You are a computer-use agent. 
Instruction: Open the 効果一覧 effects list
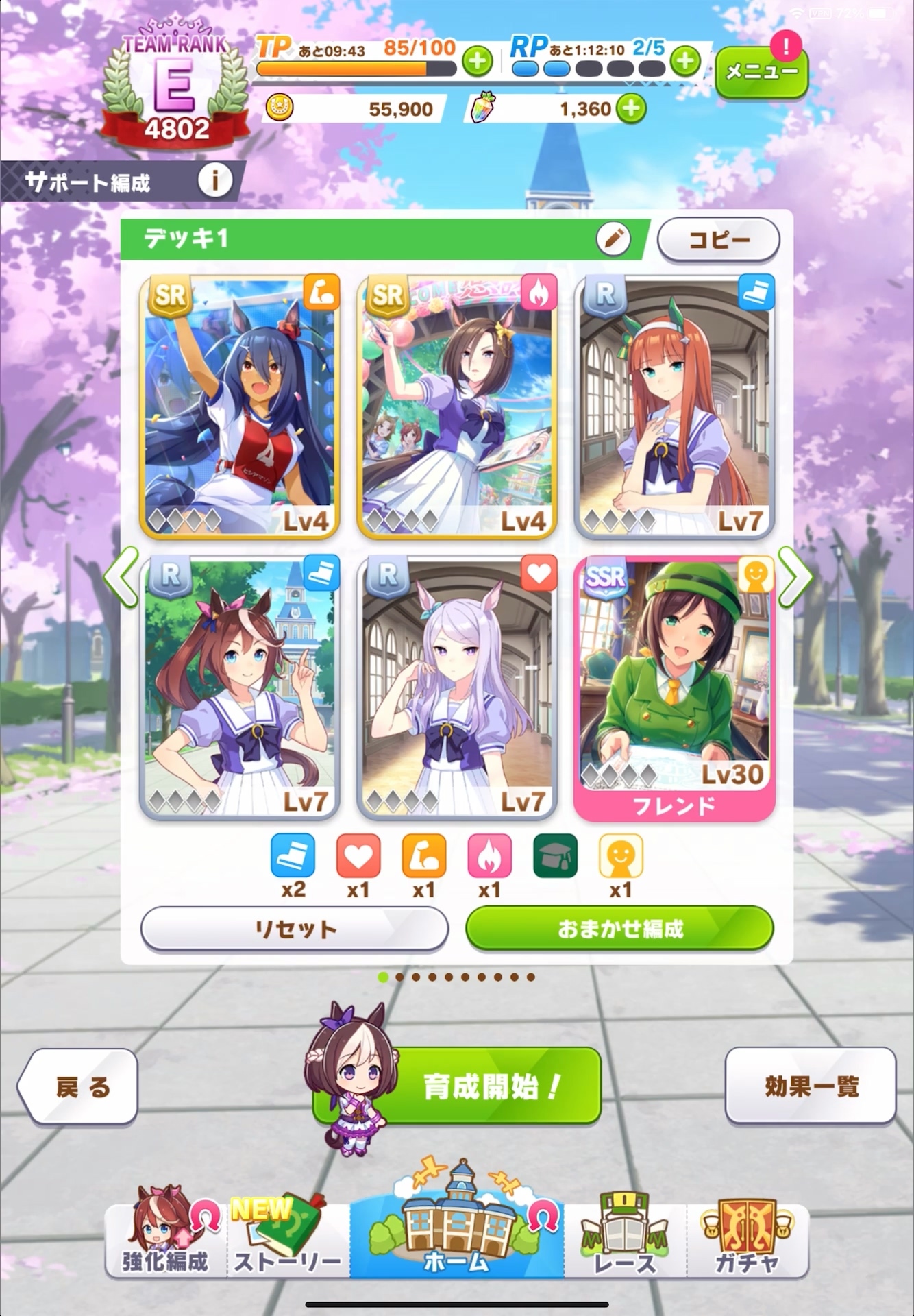811,1086
